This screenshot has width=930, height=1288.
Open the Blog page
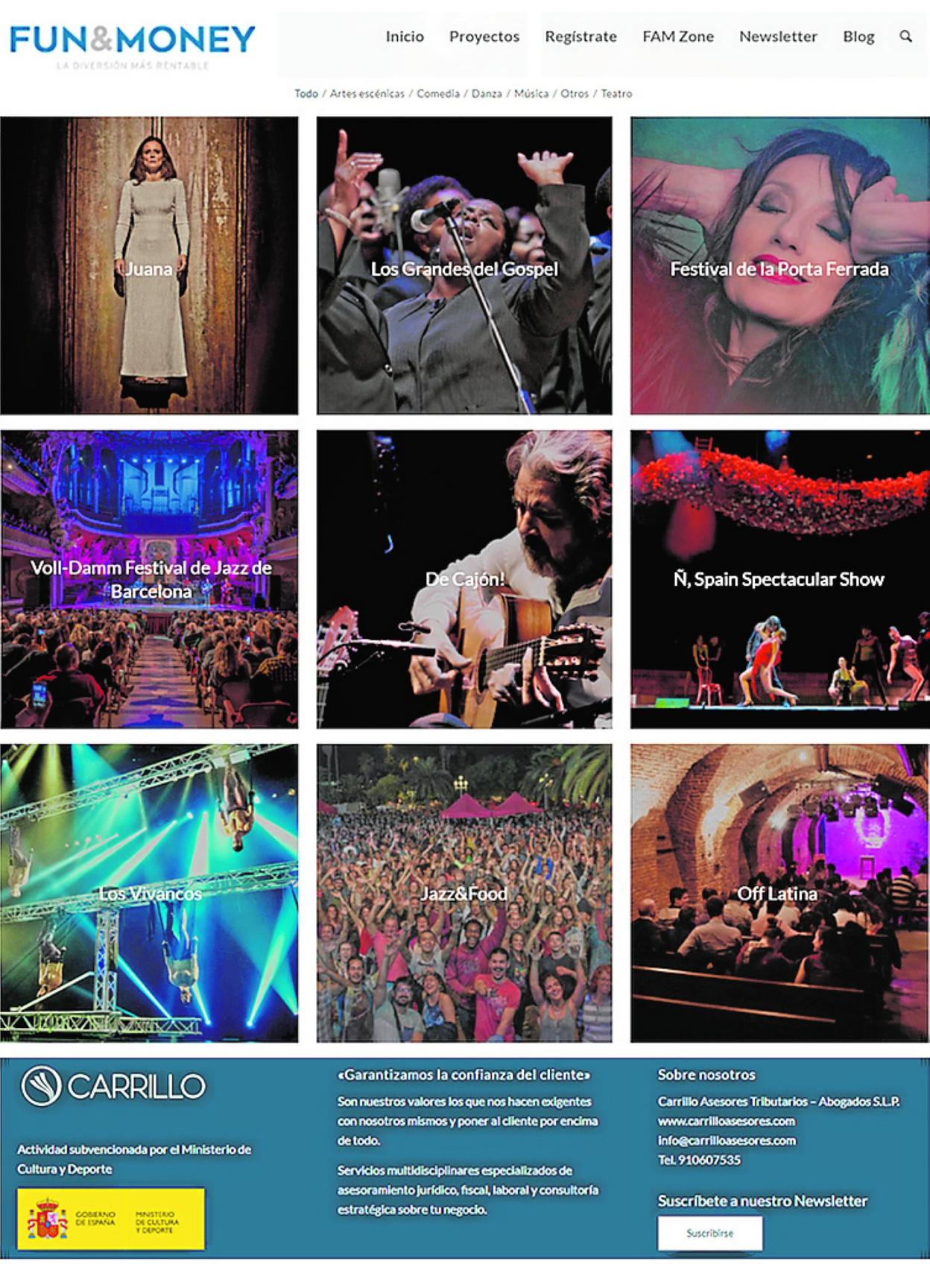click(858, 37)
